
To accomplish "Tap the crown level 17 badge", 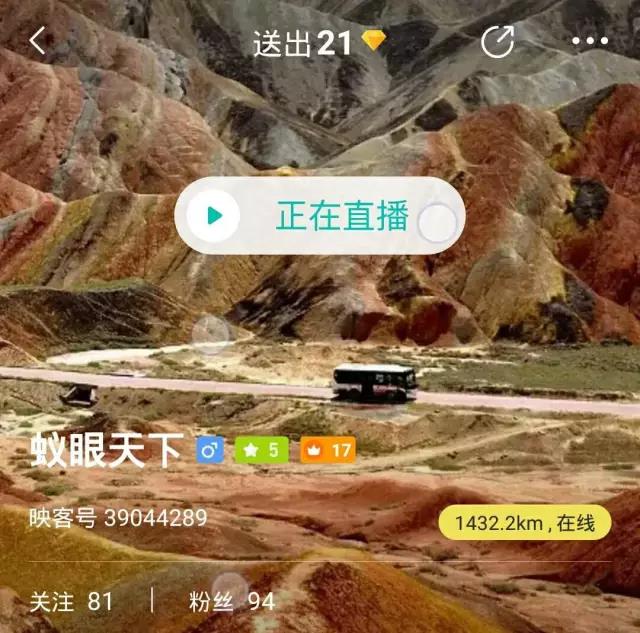I will click(327, 451).
